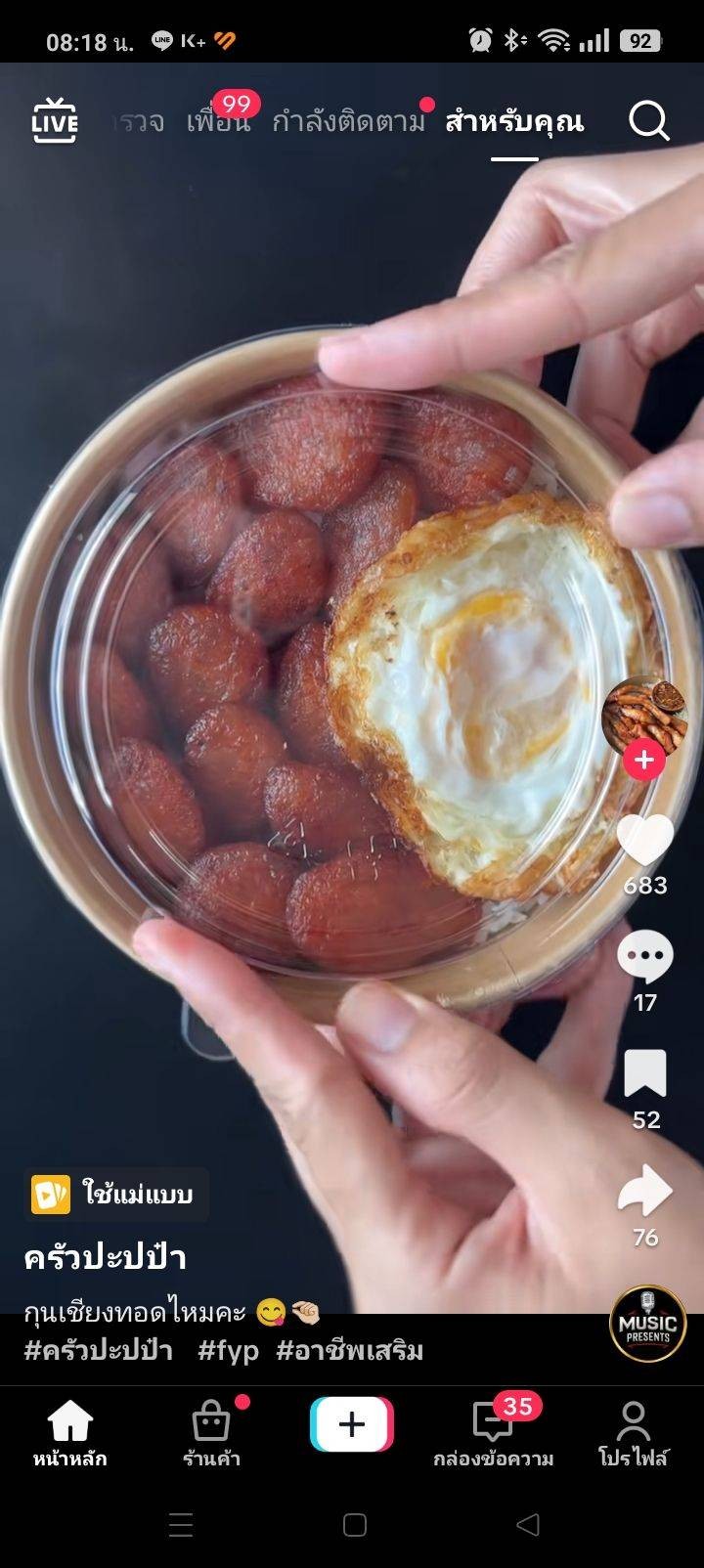
Task: Tap the ใช้แม่แบบ template button
Action: coord(117,1194)
